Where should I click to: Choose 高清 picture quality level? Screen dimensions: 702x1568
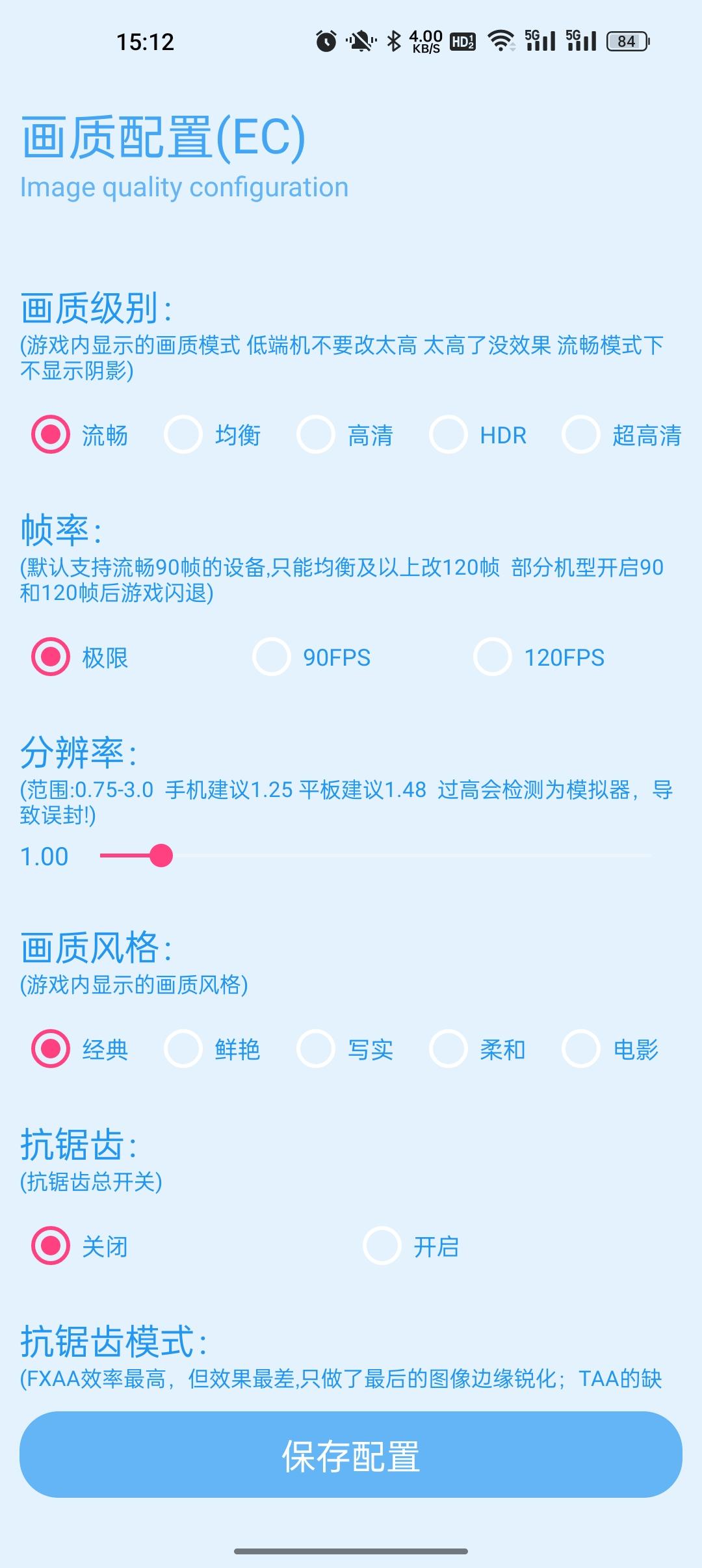[316, 434]
